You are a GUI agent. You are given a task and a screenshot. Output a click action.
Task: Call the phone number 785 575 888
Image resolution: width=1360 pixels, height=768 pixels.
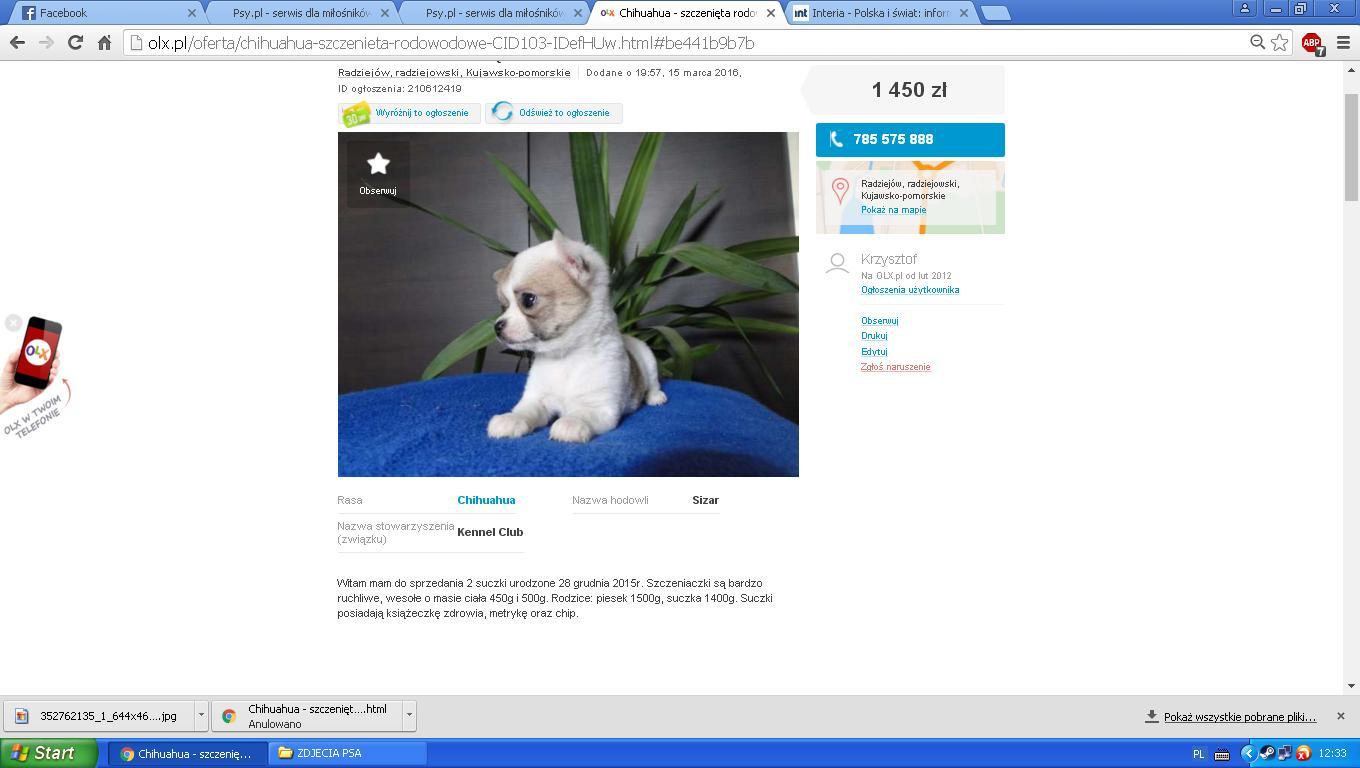(909, 140)
